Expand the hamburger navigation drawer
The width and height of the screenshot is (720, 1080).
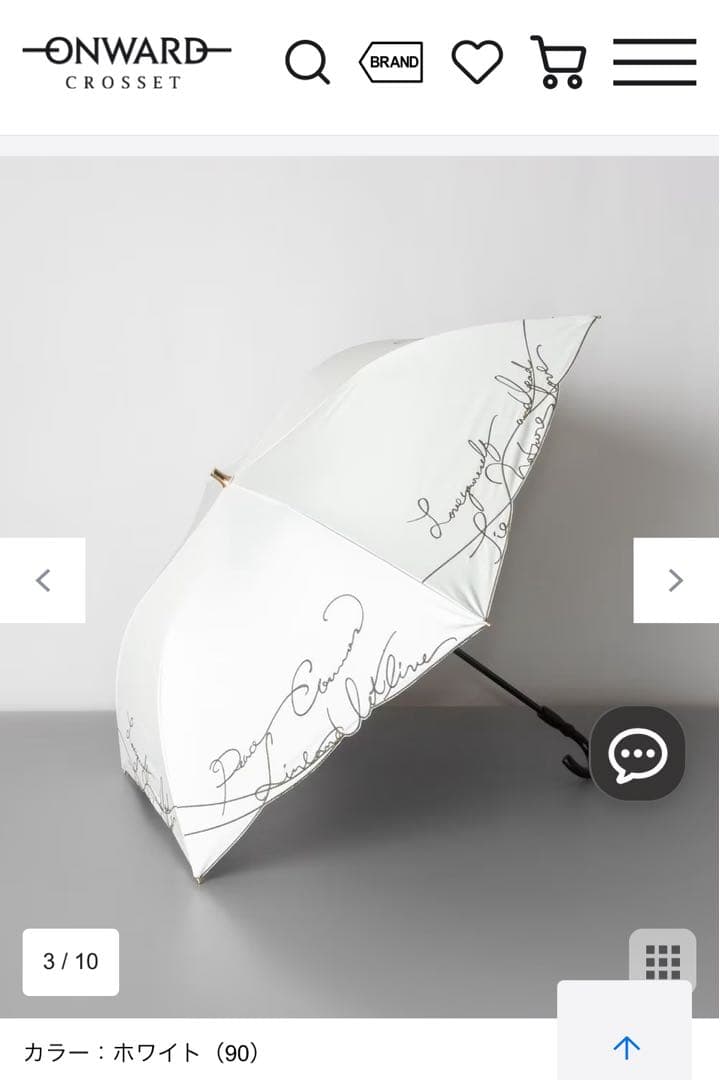point(655,62)
